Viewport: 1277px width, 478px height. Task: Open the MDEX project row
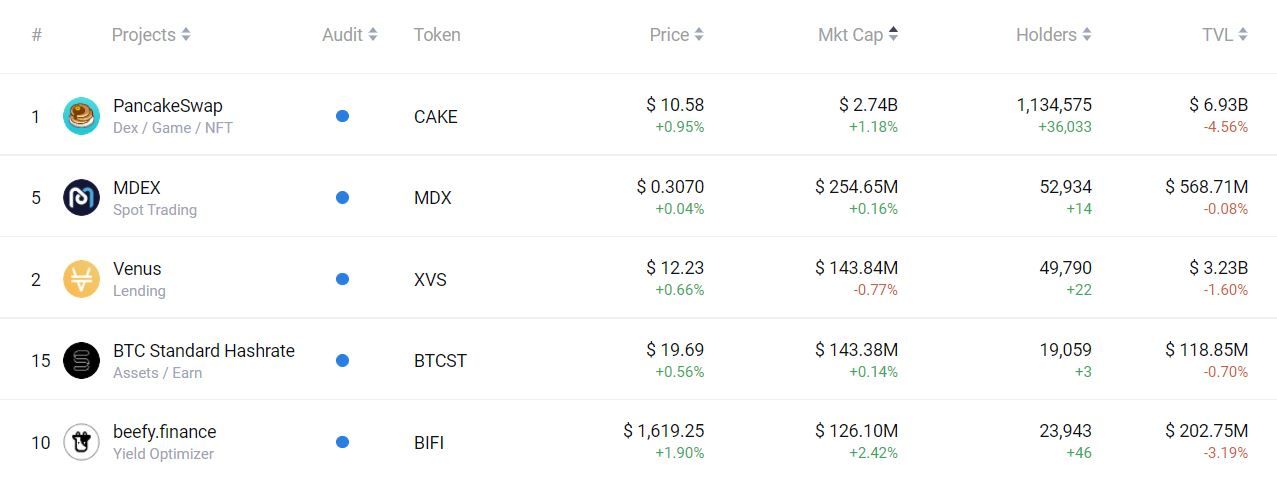137,188
